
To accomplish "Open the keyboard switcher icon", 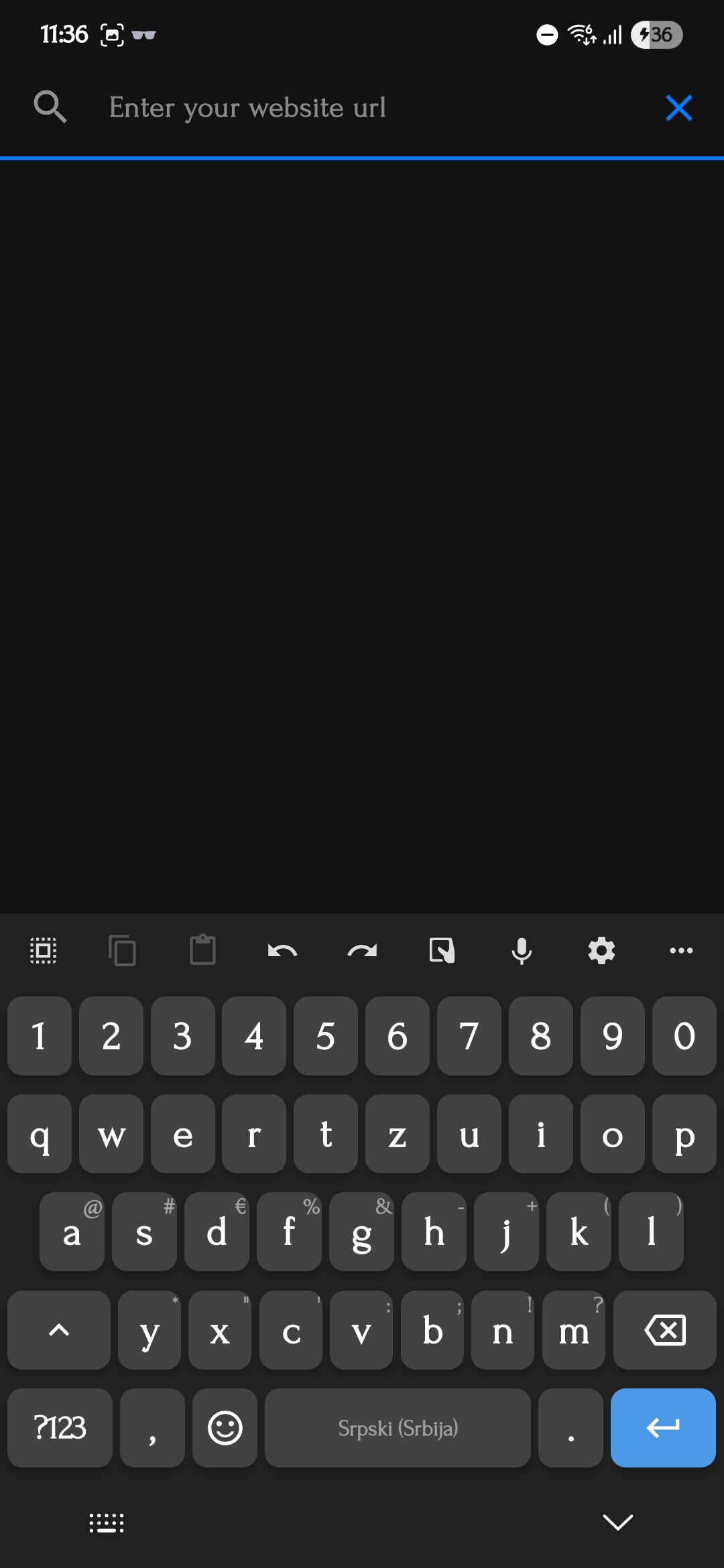I will (x=107, y=1523).
